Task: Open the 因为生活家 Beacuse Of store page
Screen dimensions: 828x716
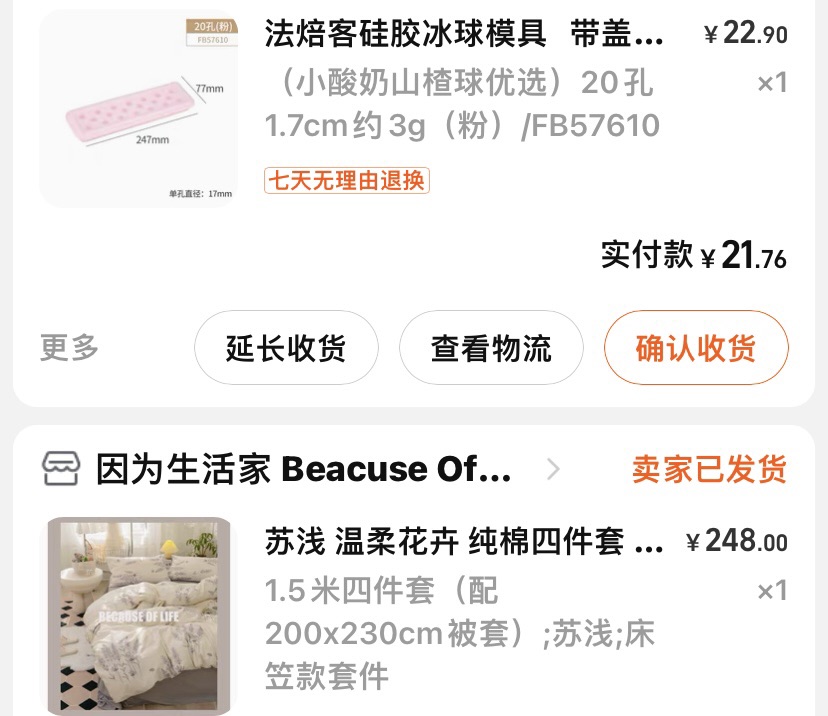Action: pyautogui.click(x=303, y=469)
